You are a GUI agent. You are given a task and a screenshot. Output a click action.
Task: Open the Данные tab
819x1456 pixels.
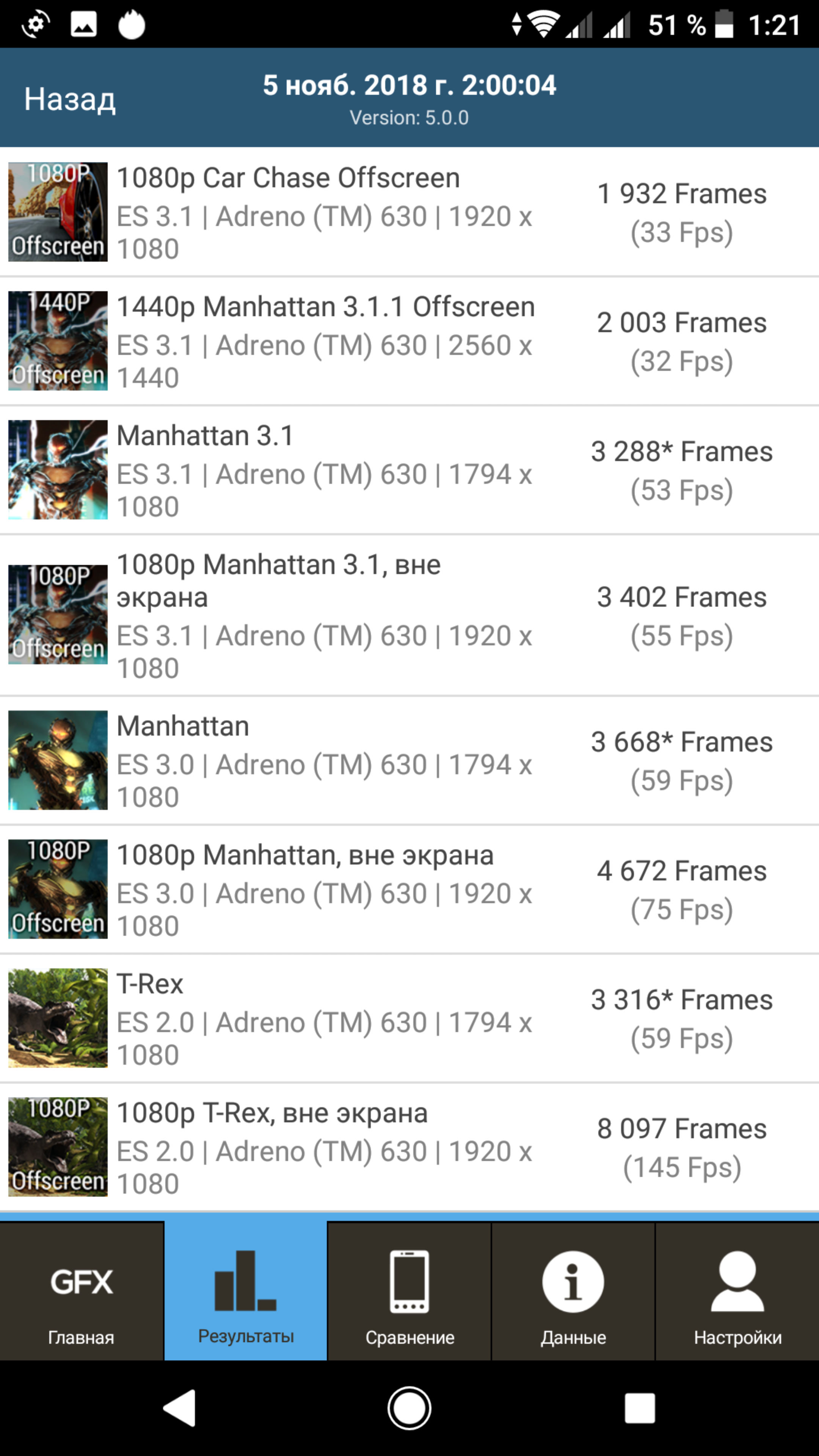[573, 1291]
